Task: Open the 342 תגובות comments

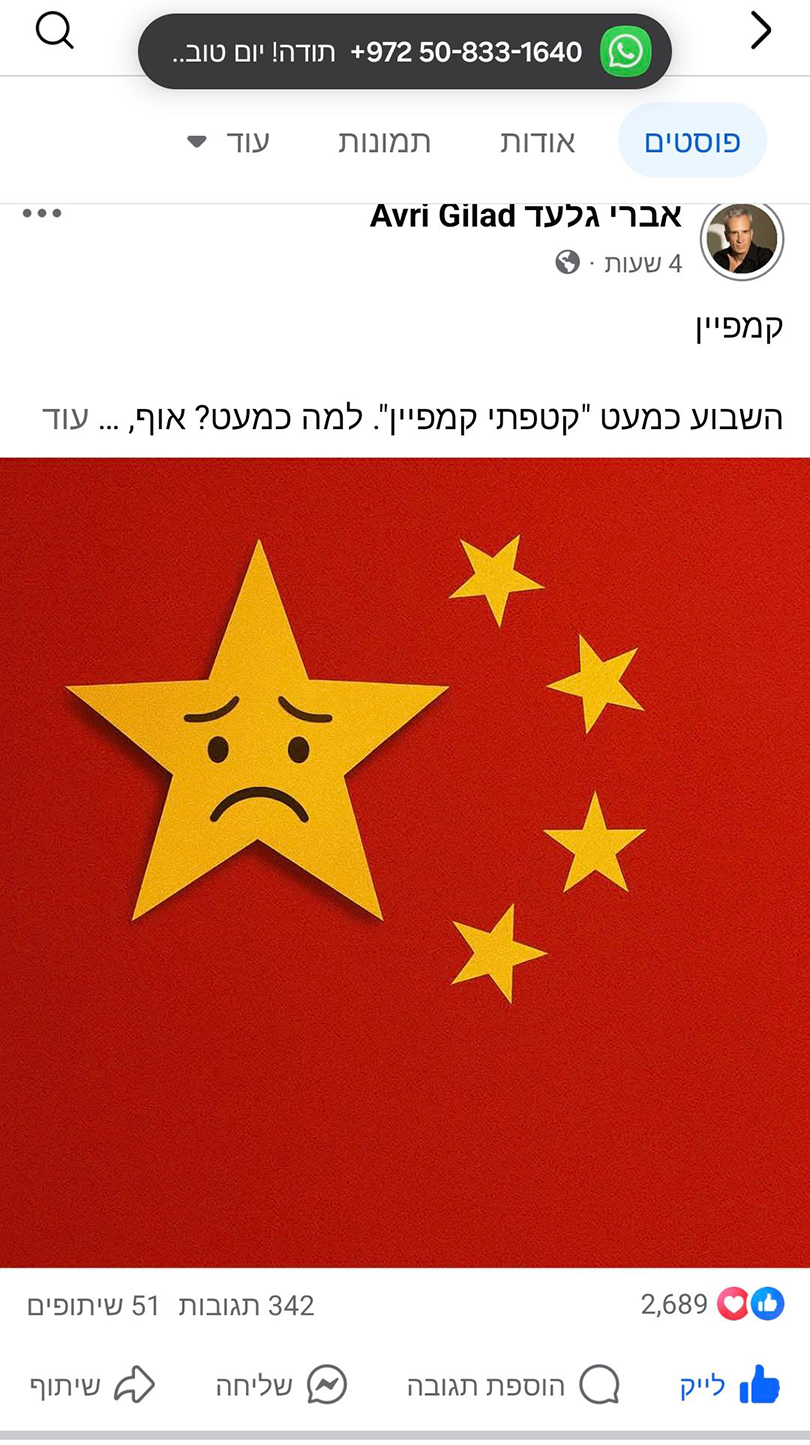Action: point(246,1305)
